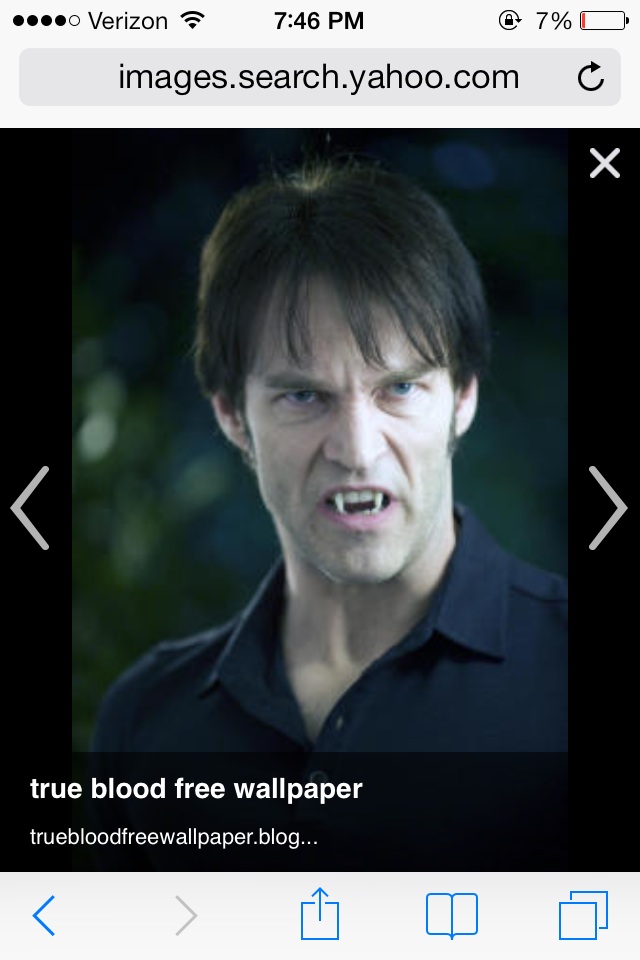Go back to the previous page
This screenshot has width=640, height=960.
45,915
